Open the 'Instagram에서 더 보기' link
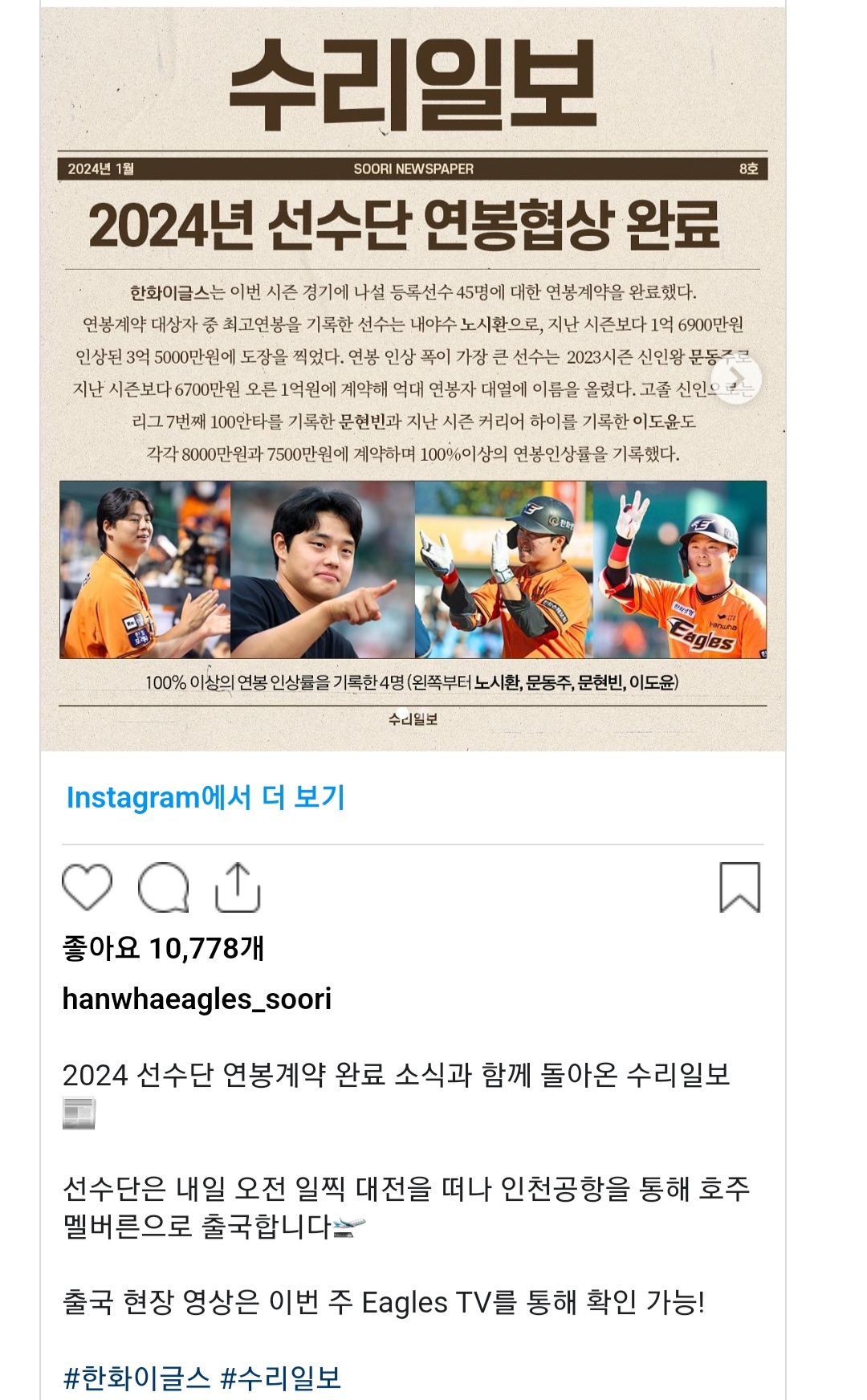 click(206, 797)
